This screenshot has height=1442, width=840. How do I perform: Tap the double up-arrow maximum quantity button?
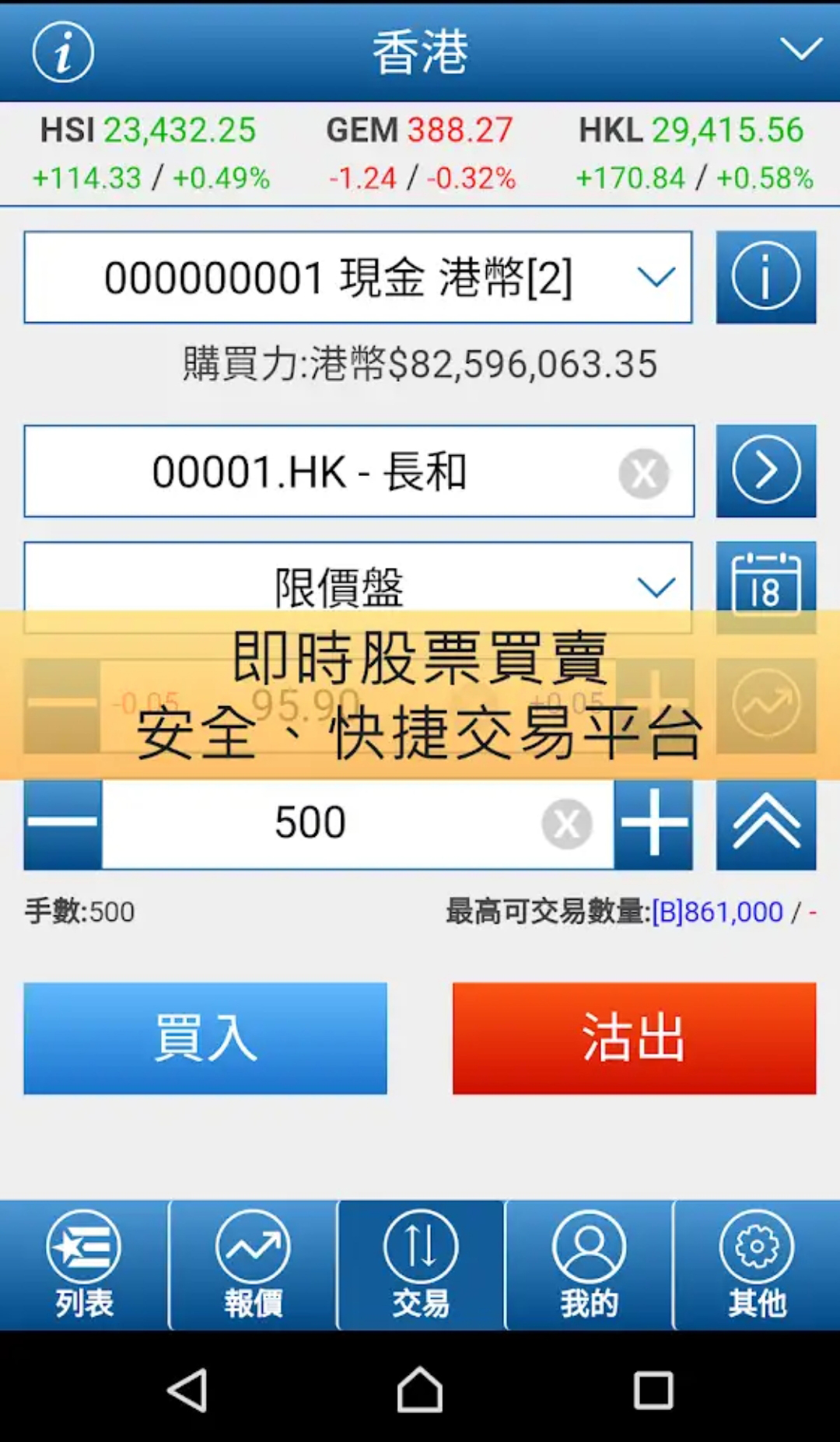pyautogui.click(x=765, y=824)
